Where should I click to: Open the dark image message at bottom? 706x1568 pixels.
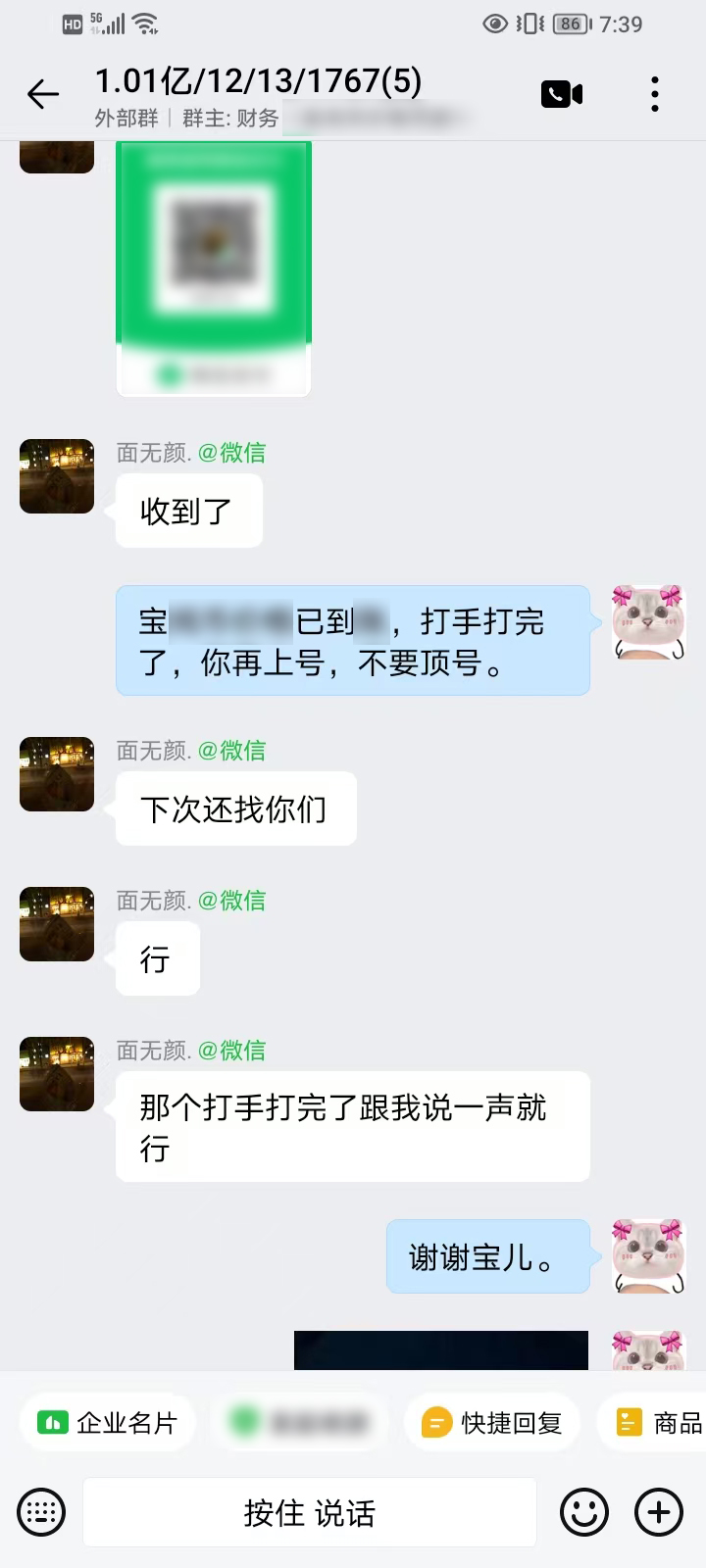point(441,1350)
